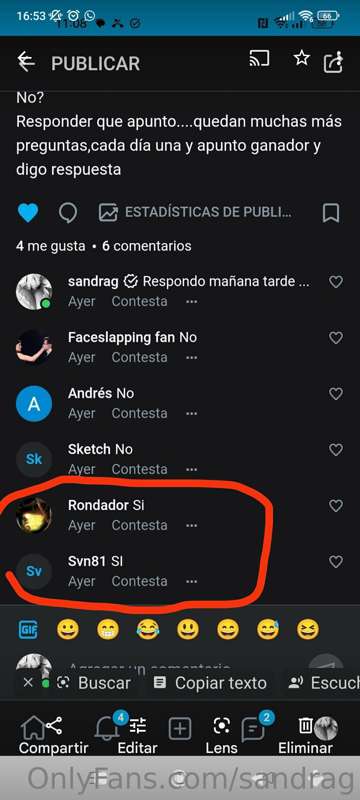Open the GIF picker
The image size is (360, 800).
[28, 630]
